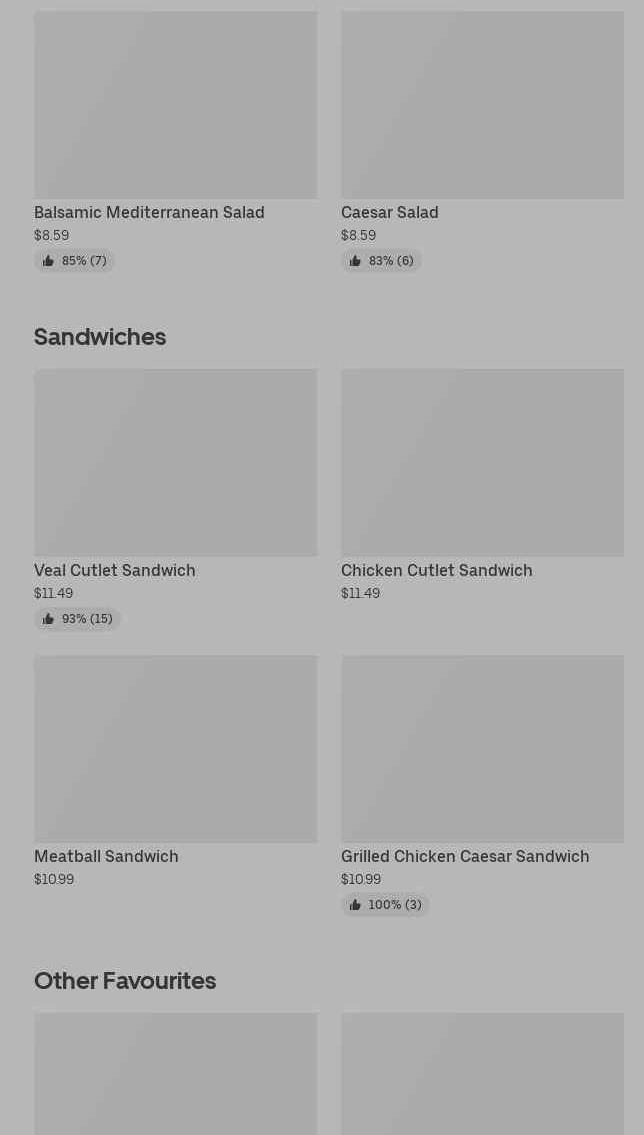View the Veal Cutlet Sandwich
This screenshot has height=1135, width=644.
pos(175,499)
